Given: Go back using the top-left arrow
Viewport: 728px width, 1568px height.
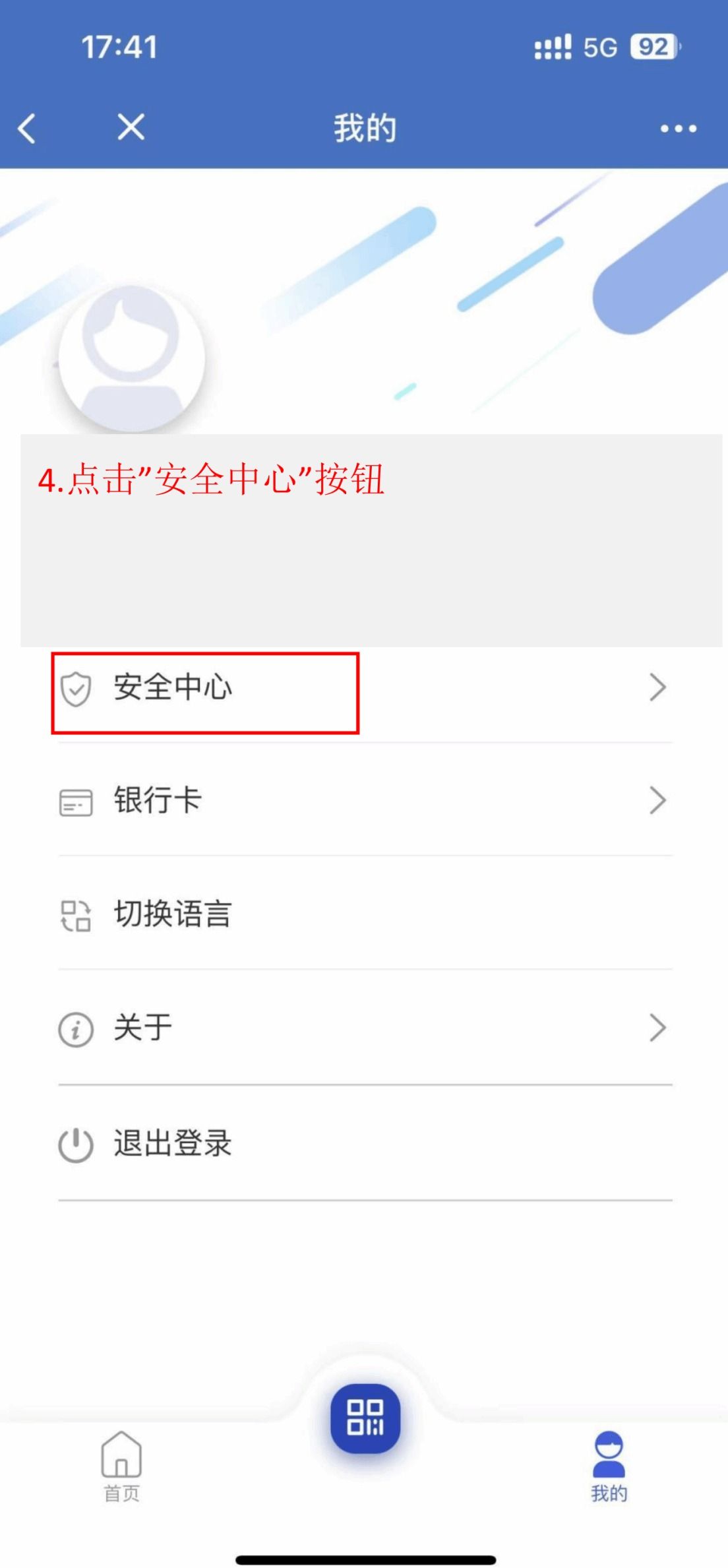Looking at the screenshot, I should [26, 128].
